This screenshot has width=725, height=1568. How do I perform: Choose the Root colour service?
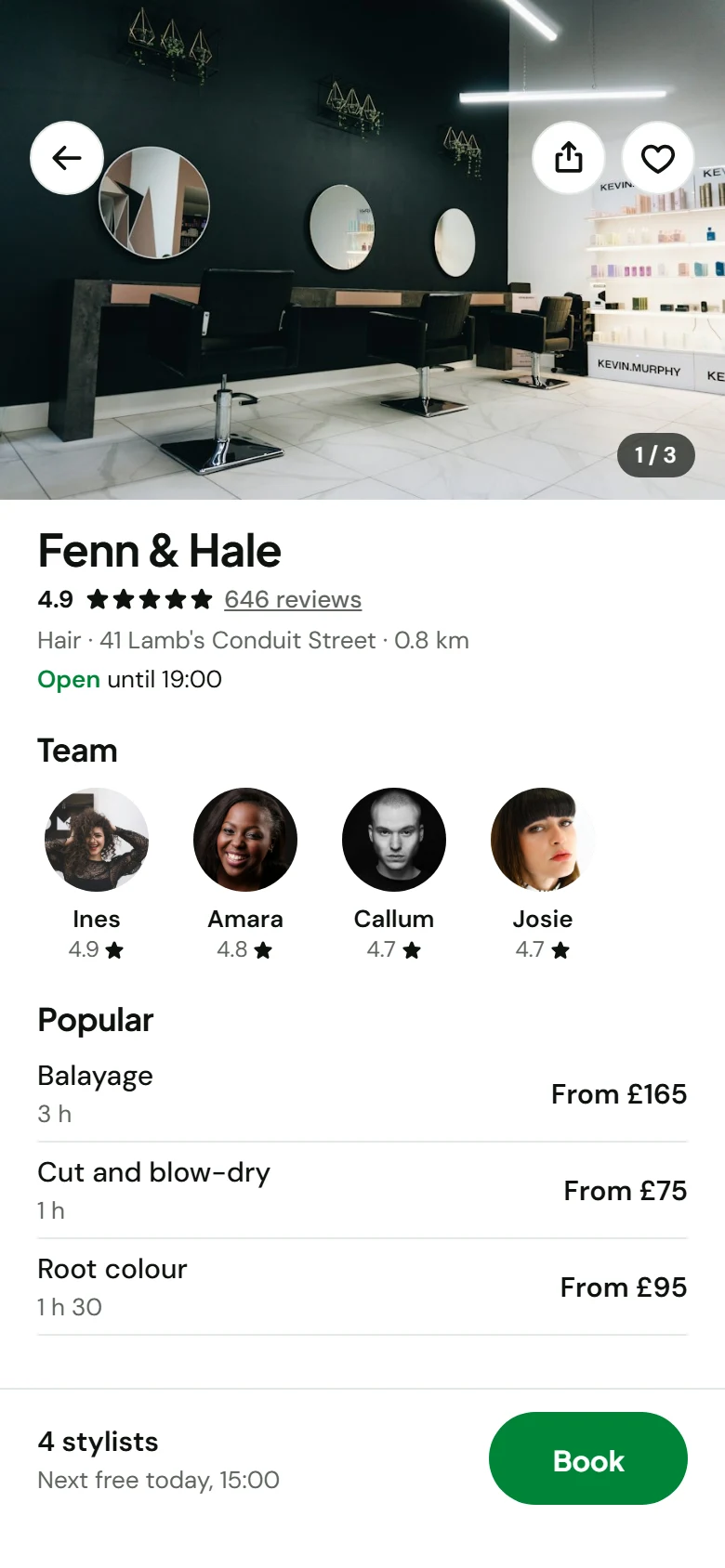pos(362,1287)
